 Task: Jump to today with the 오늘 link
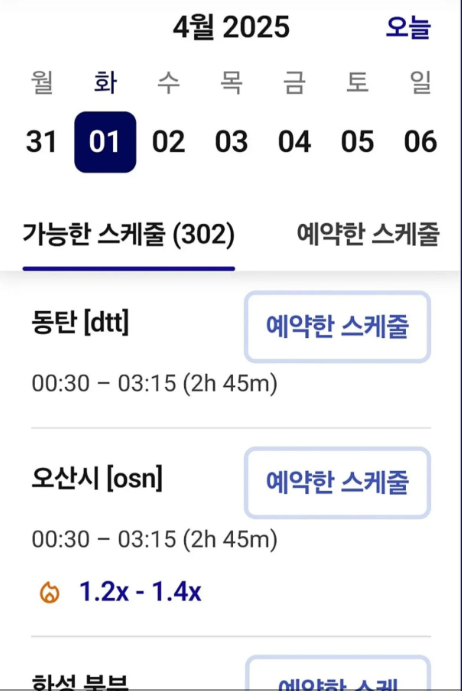tap(408, 28)
